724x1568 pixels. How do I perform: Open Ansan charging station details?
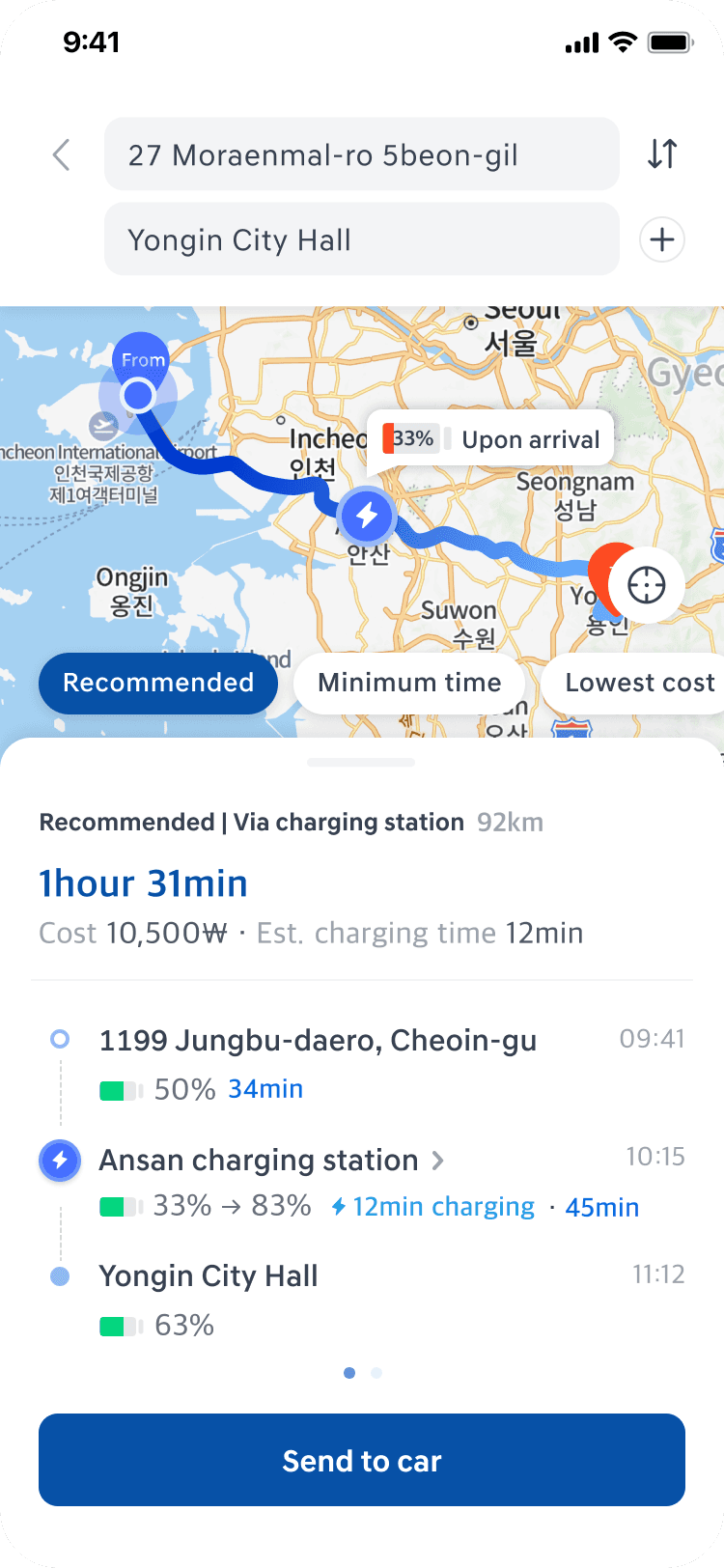click(272, 1160)
